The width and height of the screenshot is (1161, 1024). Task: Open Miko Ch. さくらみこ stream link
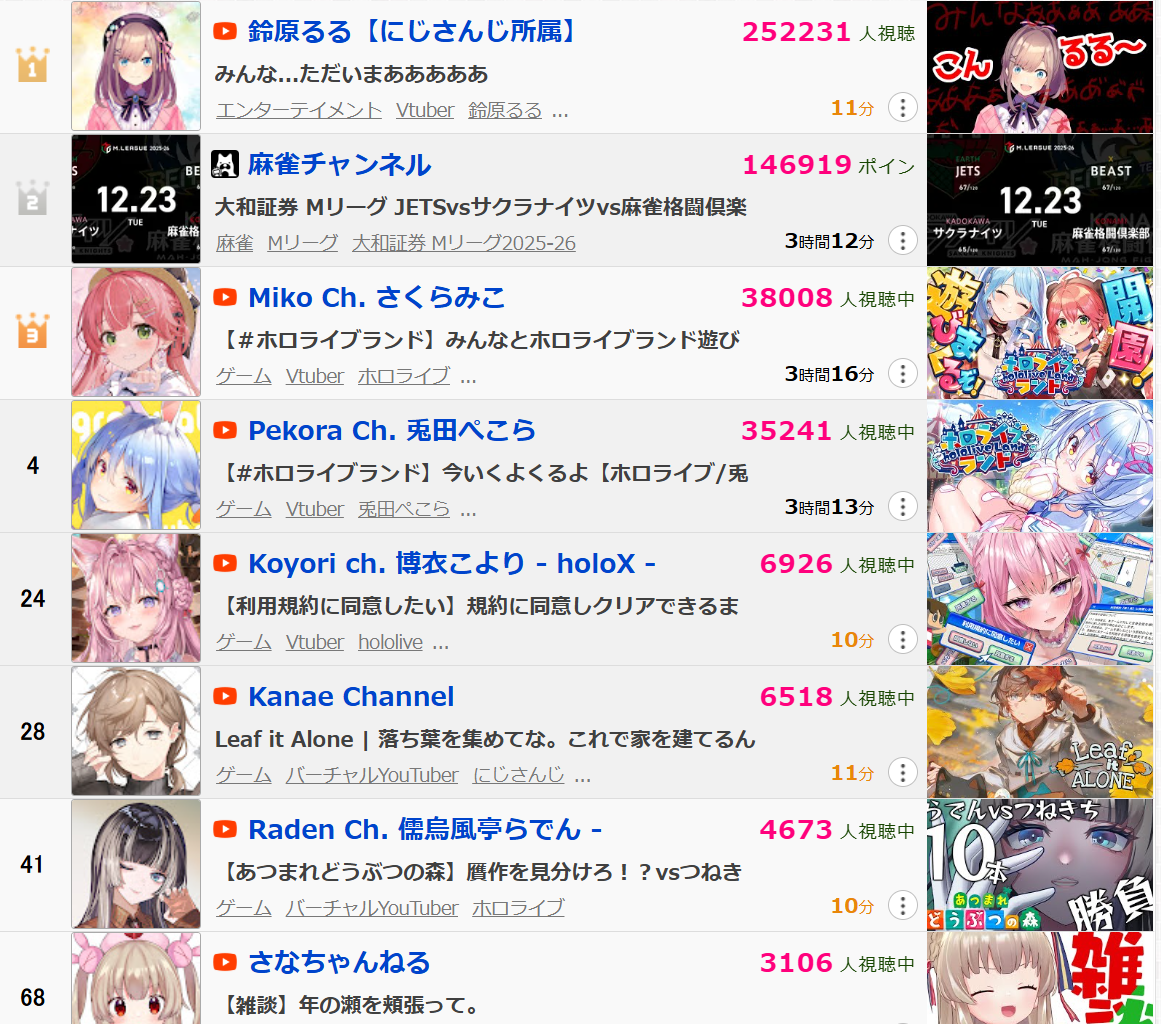point(376,298)
